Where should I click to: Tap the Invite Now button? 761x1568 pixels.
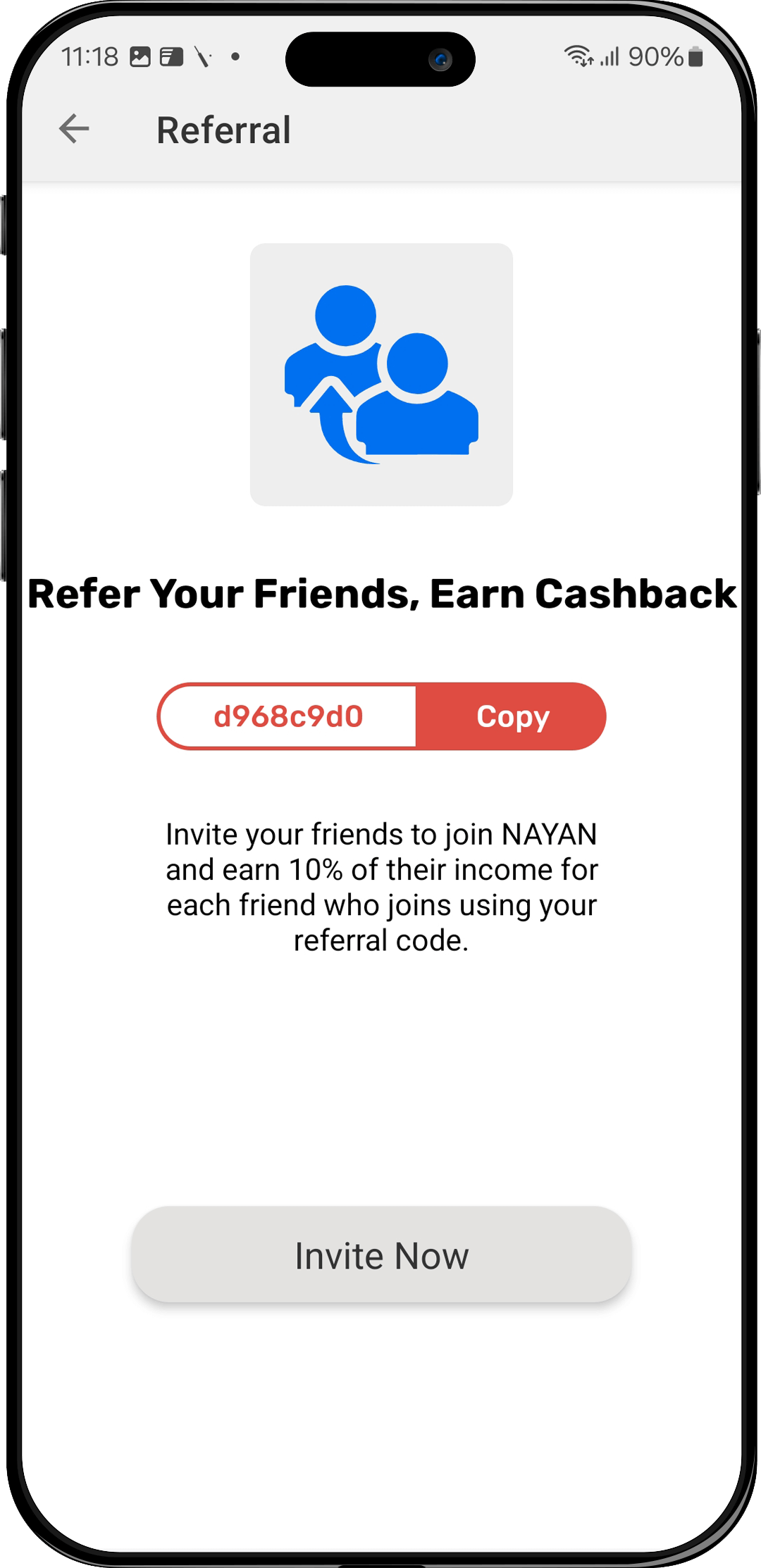[x=381, y=1256]
